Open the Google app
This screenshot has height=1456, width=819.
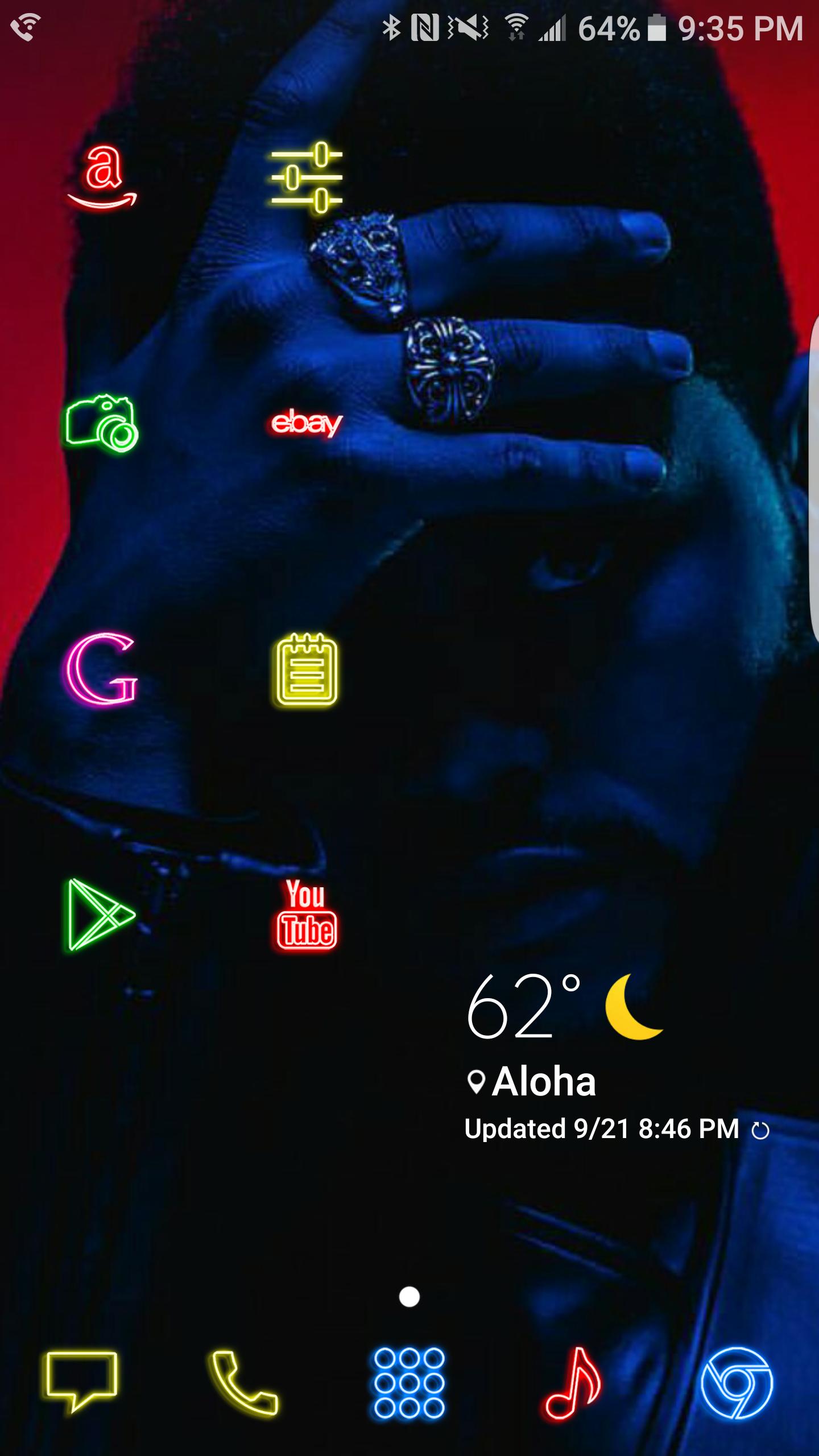[102, 669]
